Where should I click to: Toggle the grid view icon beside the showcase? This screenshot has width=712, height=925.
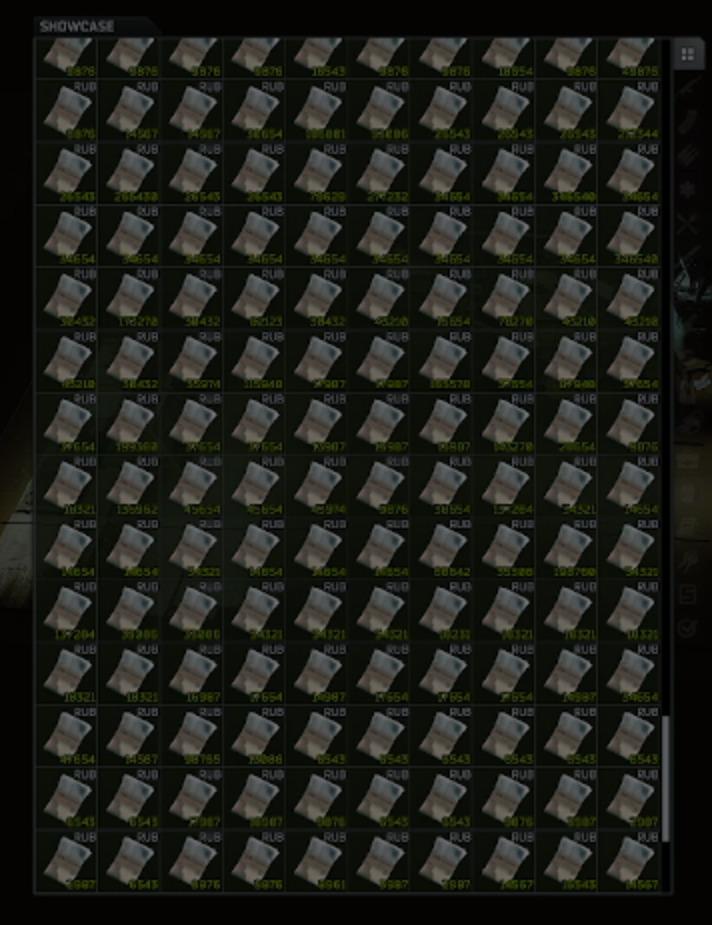(687, 54)
